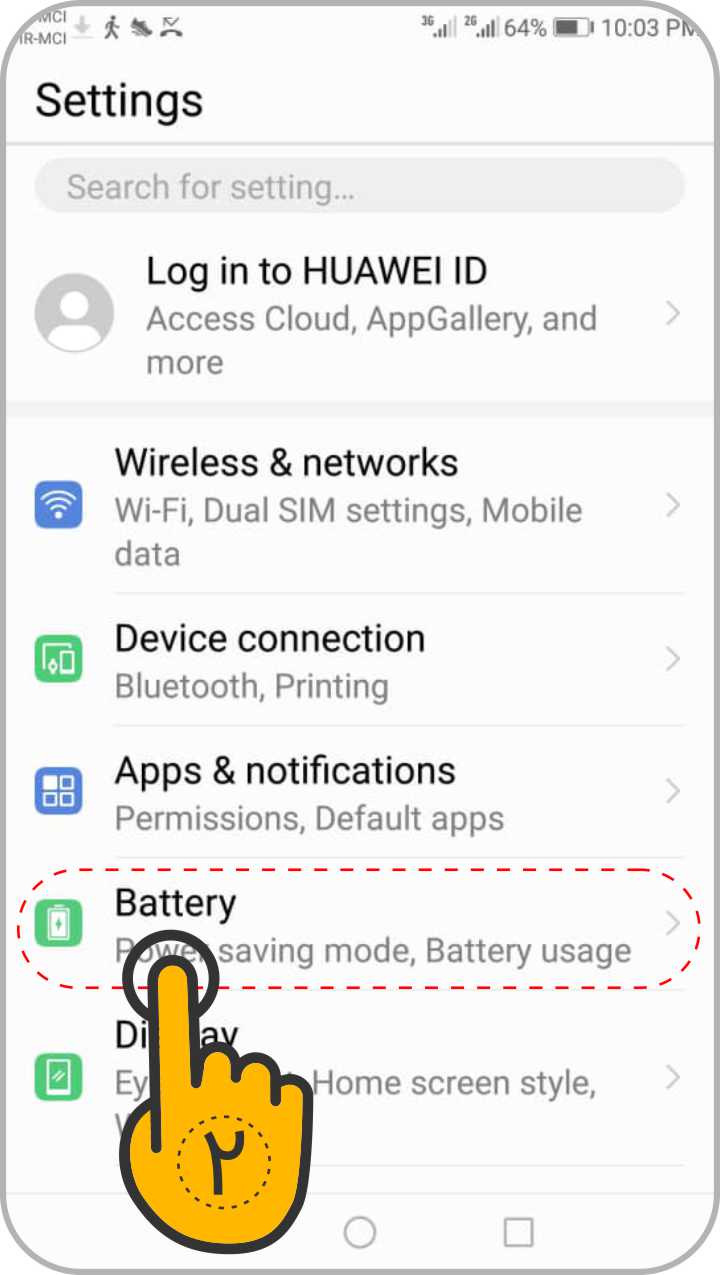Open Apps & notifications settings
The width and height of the screenshot is (720, 1275).
coord(360,792)
